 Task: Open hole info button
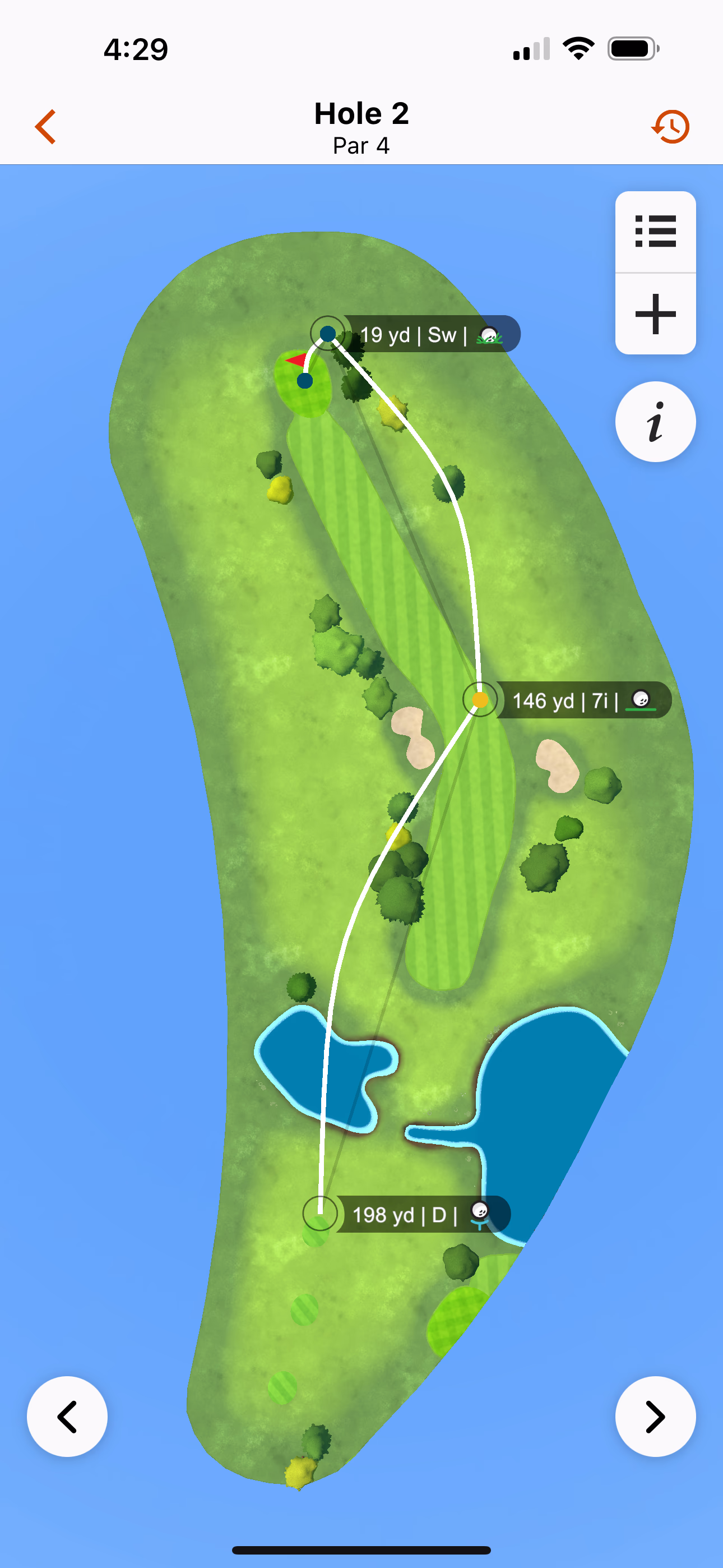[x=655, y=422]
